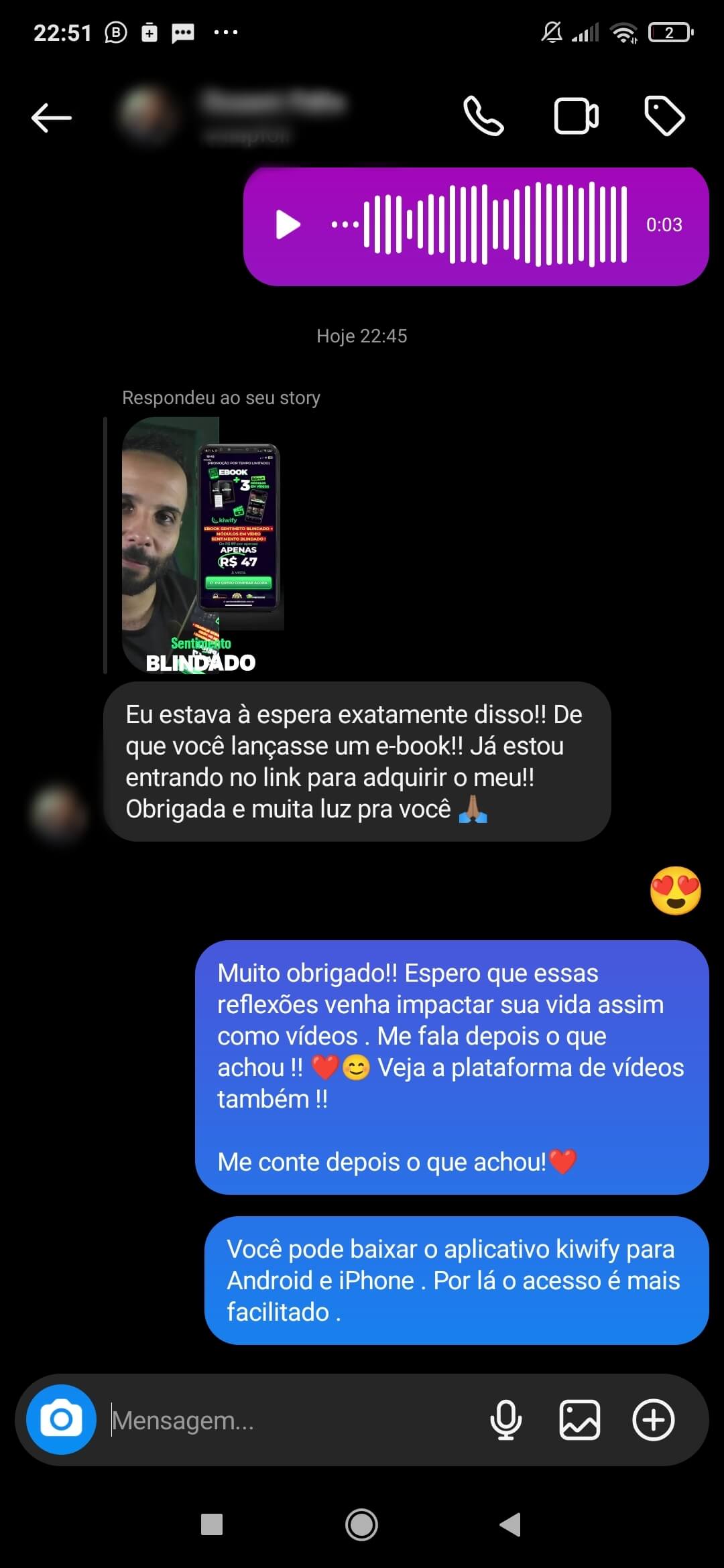
Task: Tap the system home button
Action: click(x=361, y=1524)
